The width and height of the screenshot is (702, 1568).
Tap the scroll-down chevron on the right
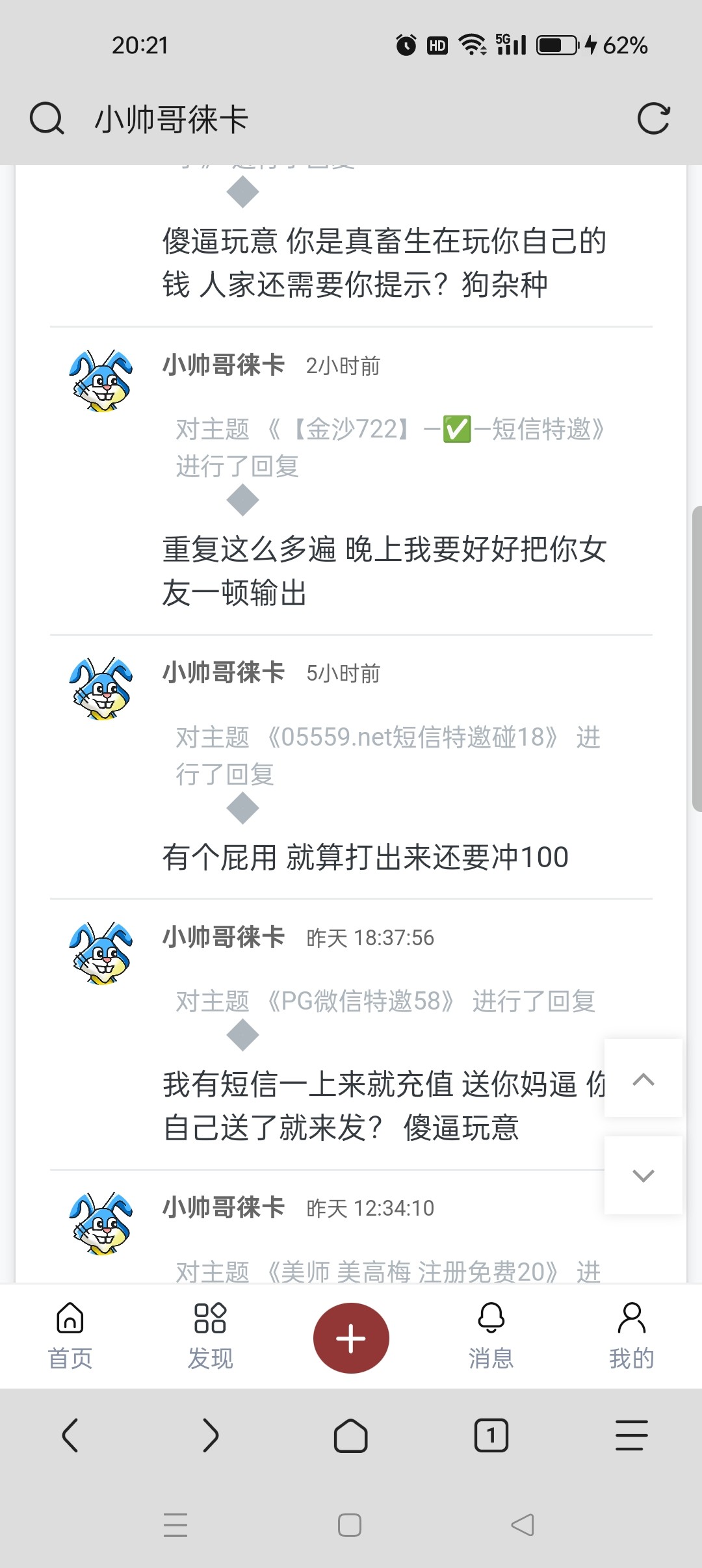point(643,1175)
